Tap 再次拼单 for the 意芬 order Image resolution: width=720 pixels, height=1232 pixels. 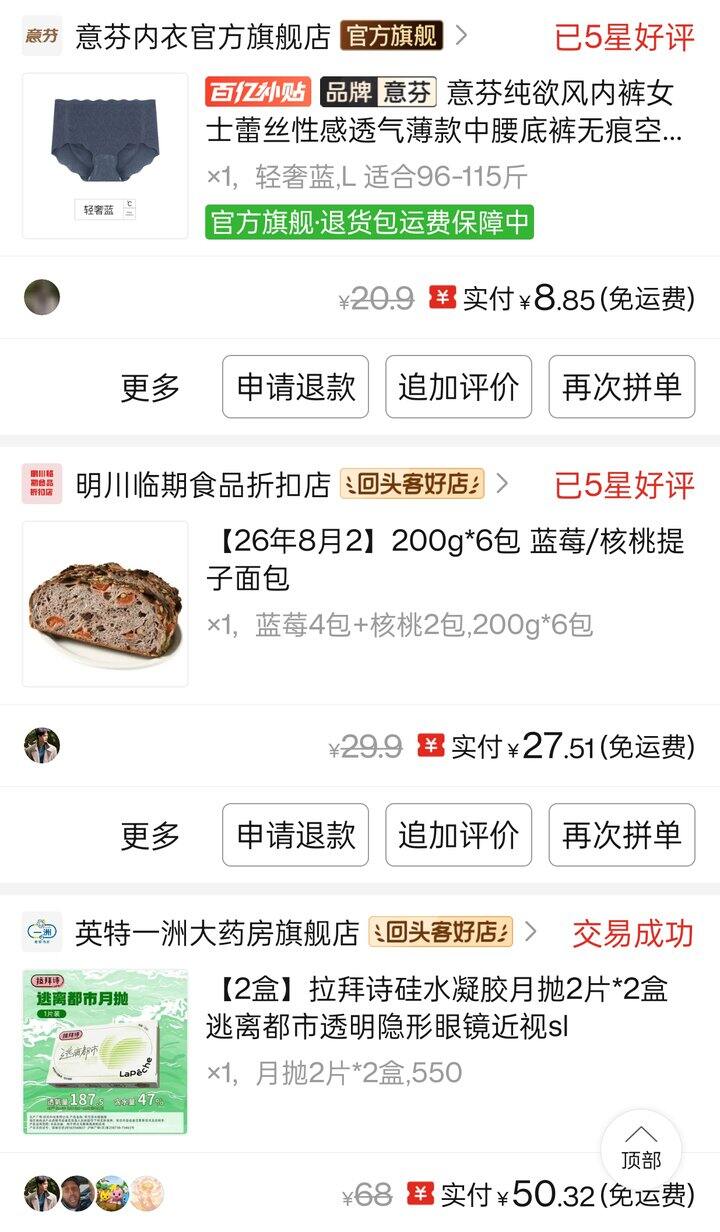621,387
